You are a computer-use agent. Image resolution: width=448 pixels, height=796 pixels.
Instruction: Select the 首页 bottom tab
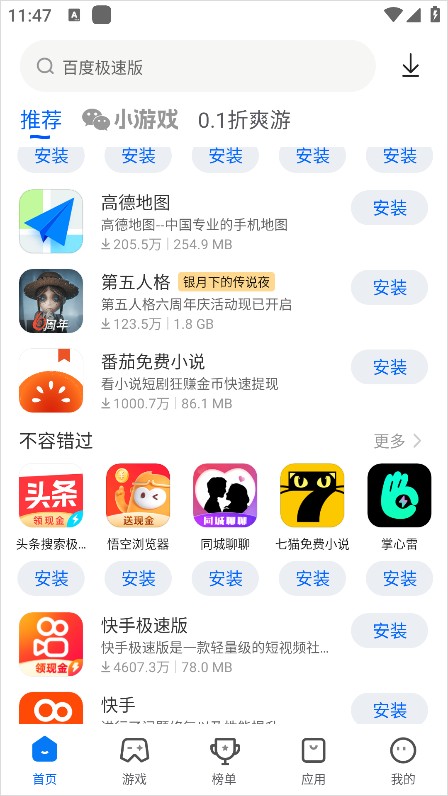click(x=45, y=761)
